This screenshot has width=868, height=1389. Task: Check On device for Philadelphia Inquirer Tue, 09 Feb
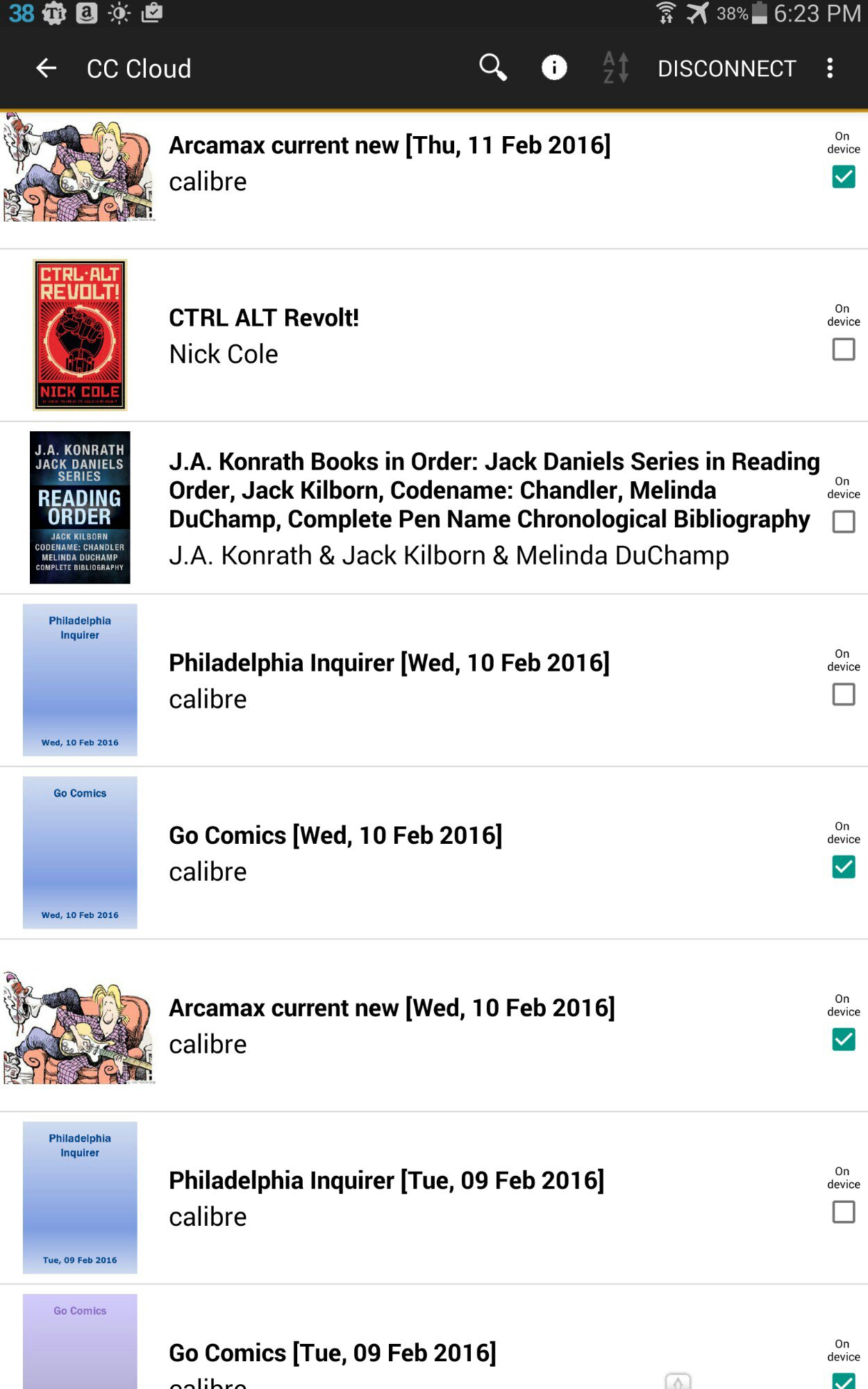[x=843, y=1212]
